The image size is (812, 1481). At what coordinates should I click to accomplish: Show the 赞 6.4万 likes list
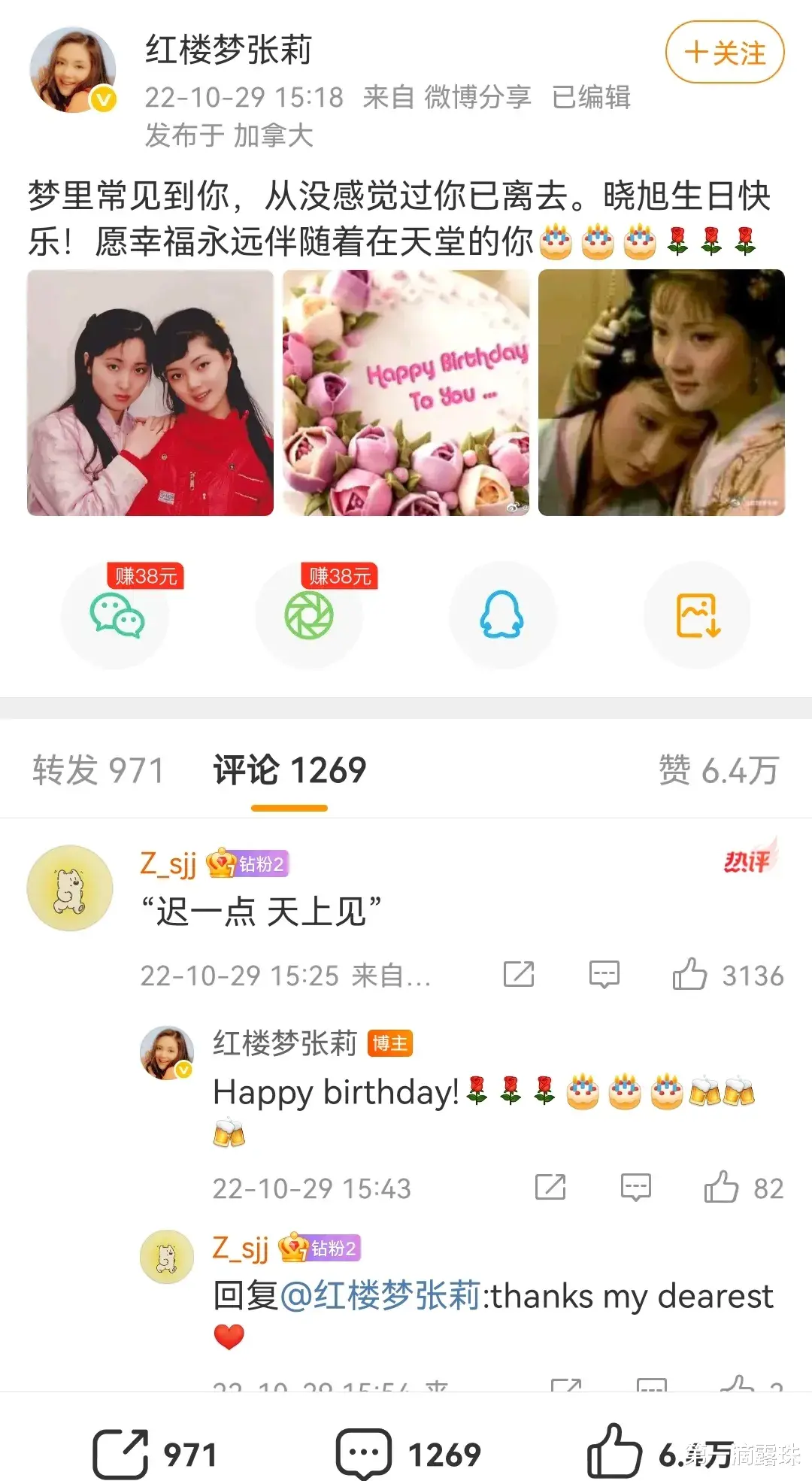718,770
